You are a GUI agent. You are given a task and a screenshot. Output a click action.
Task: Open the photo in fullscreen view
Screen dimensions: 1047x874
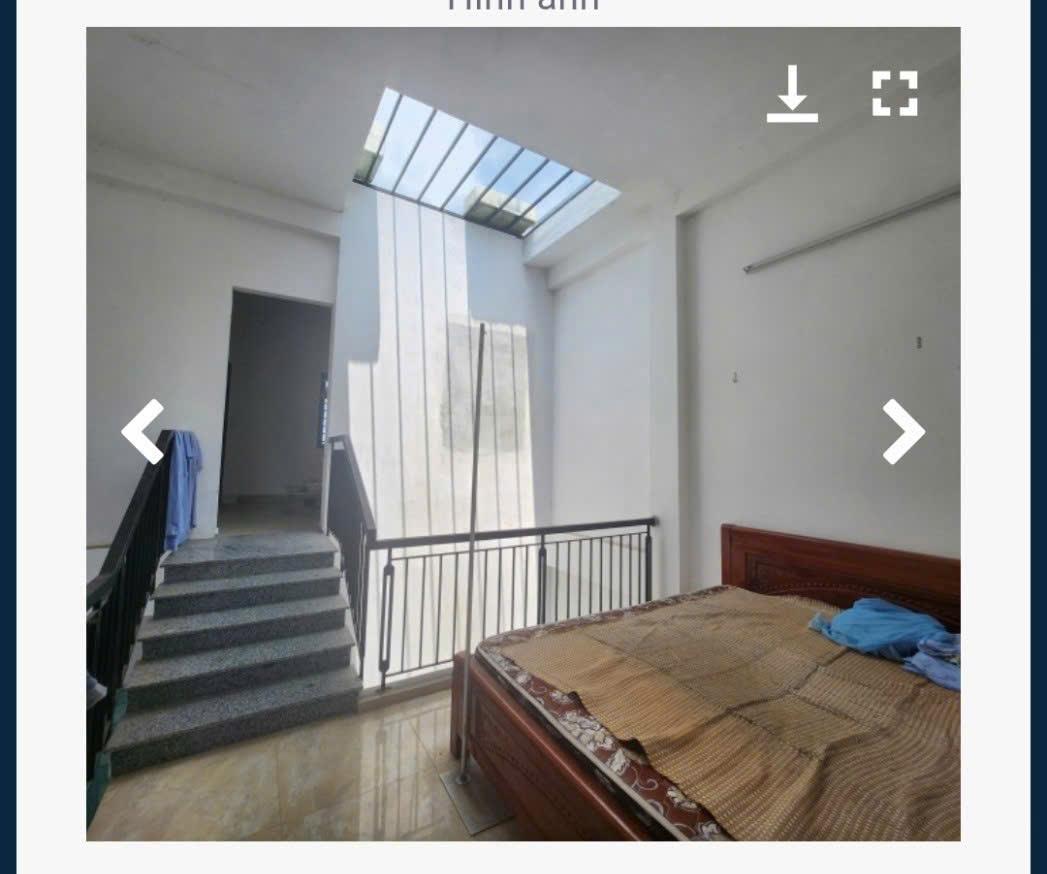pyautogui.click(x=894, y=94)
